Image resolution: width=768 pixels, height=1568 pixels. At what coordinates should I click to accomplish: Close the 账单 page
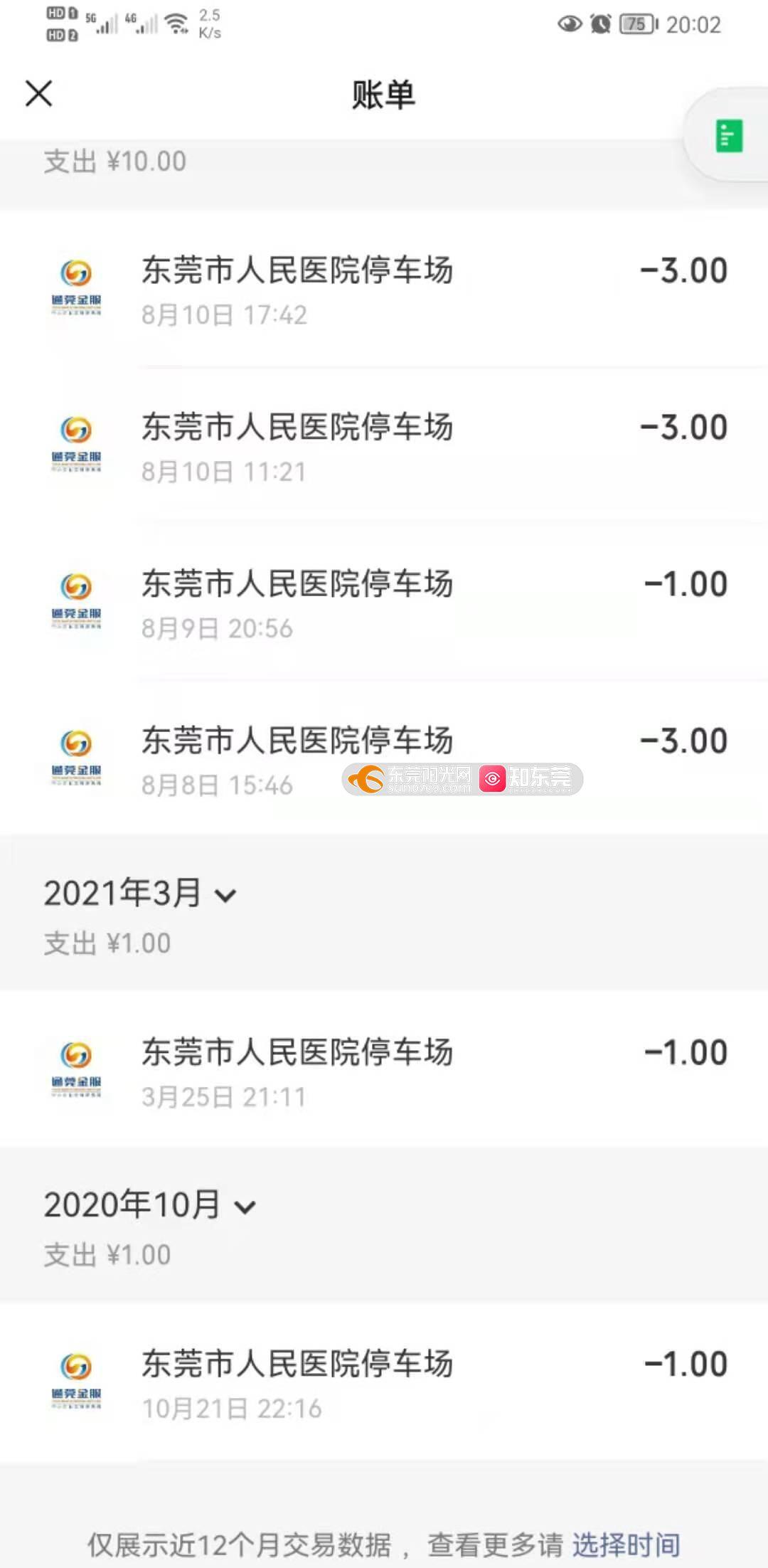[39, 93]
